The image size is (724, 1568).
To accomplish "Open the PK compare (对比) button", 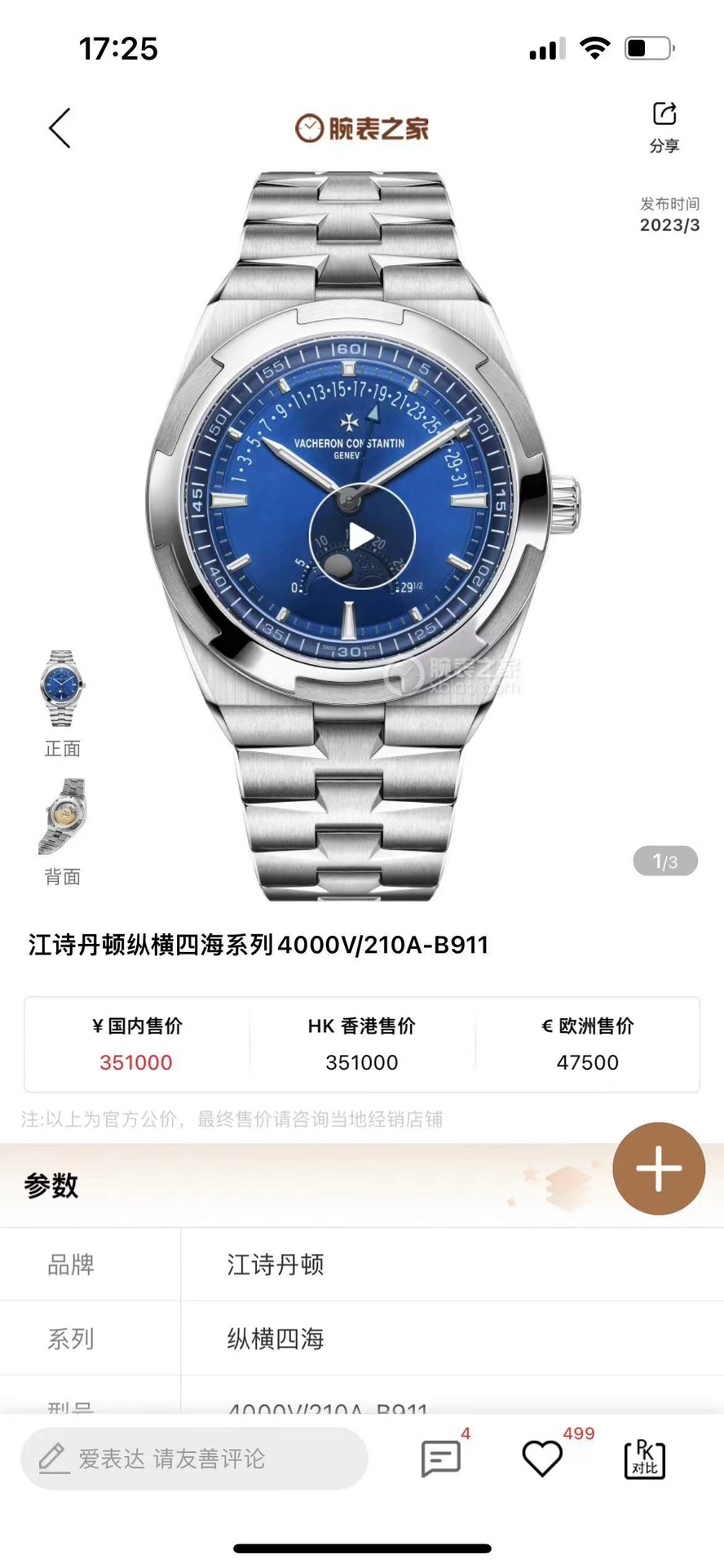I will [x=644, y=1459].
